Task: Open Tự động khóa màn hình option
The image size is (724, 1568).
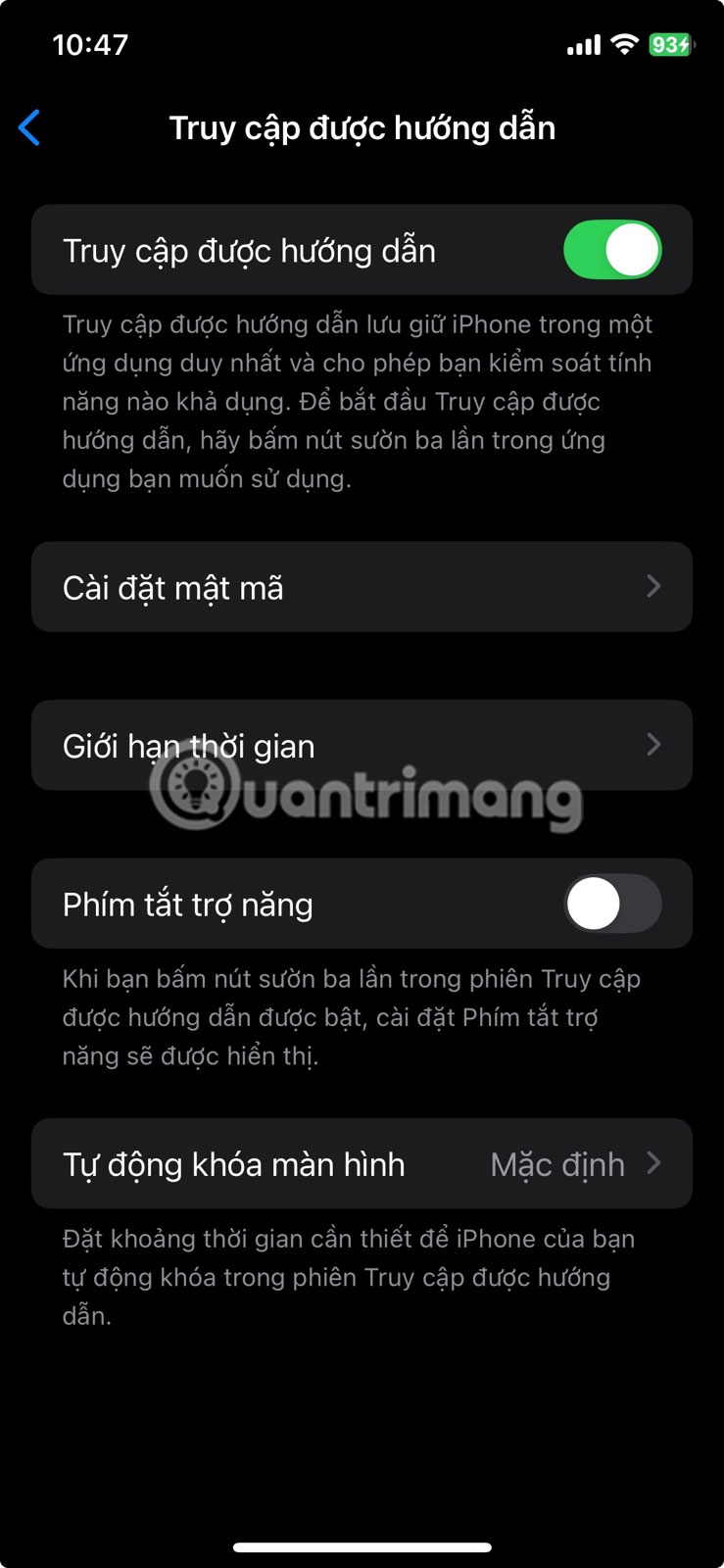Action: point(362,1164)
